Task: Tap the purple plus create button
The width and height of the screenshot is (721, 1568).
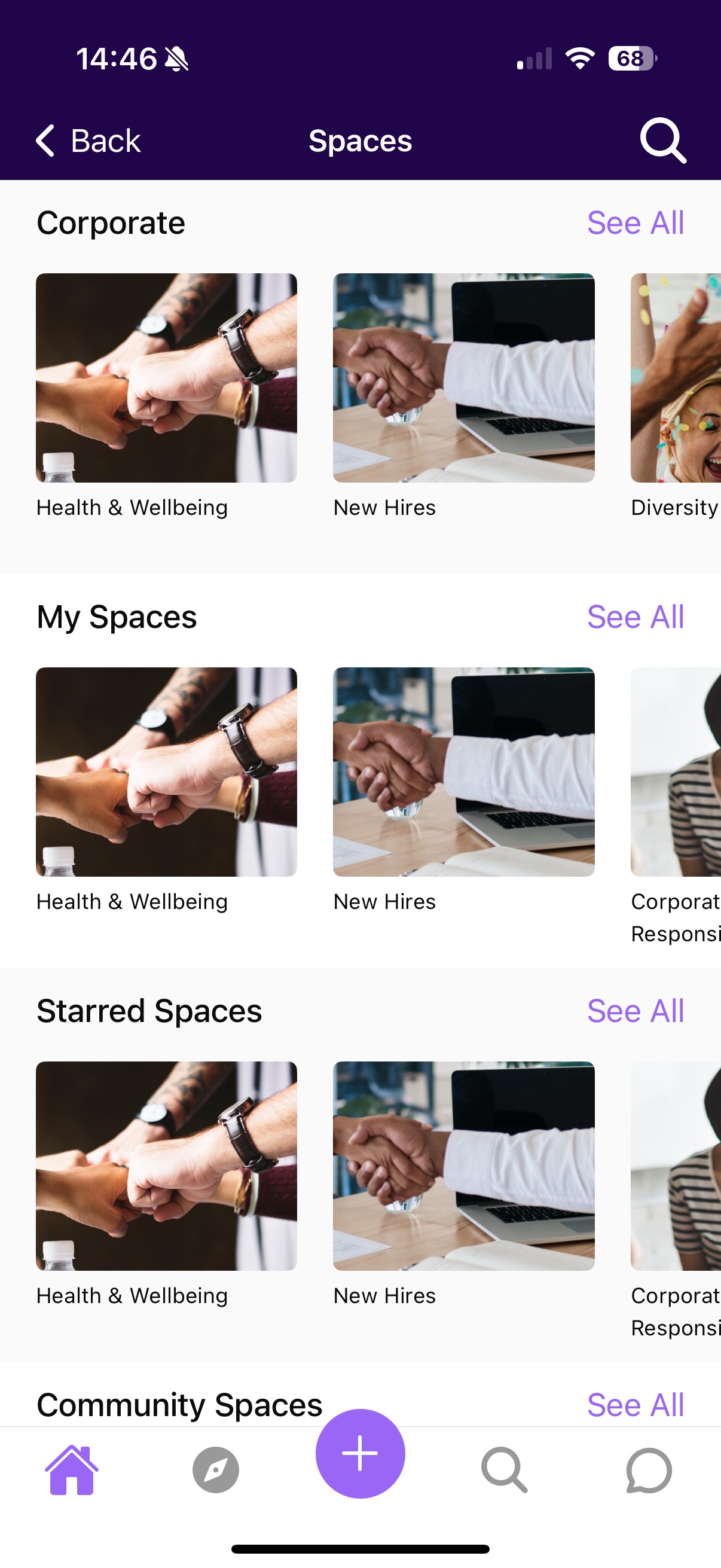Action: pyautogui.click(x=360, y=1454)
